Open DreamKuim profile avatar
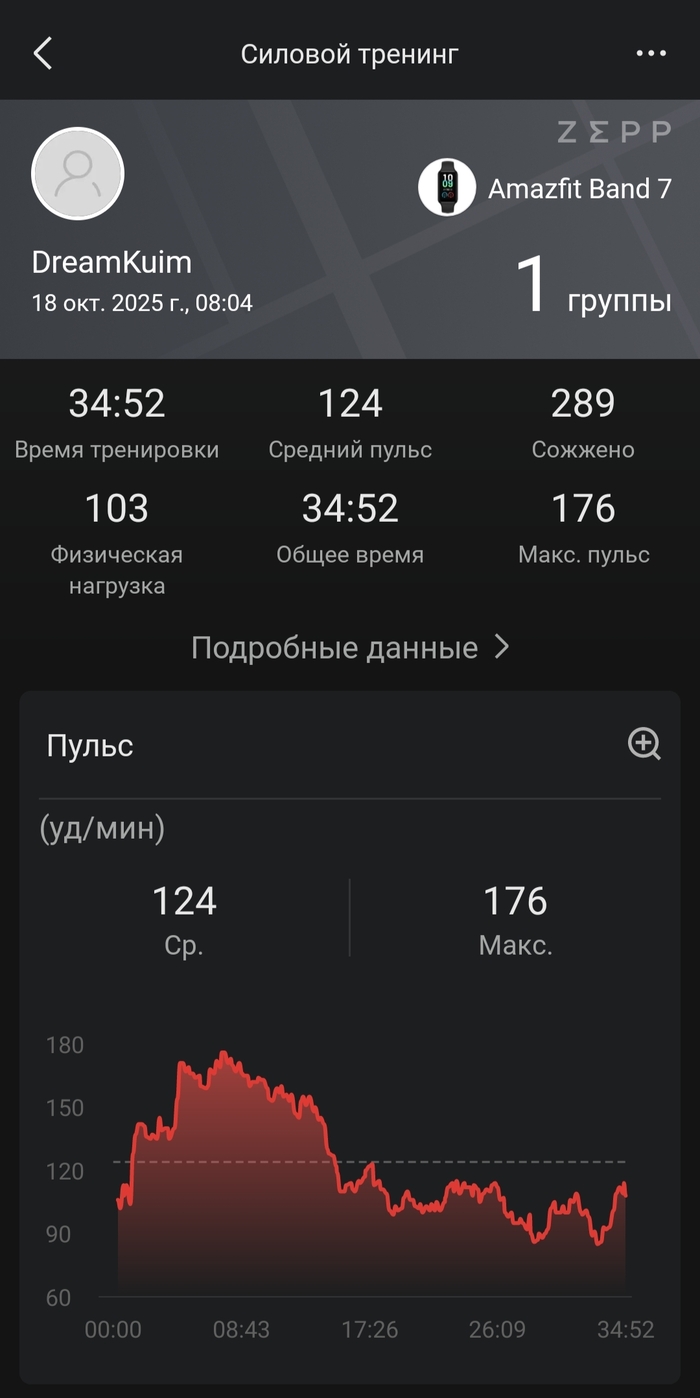700x1398 pixels. [x=78, y=174]
